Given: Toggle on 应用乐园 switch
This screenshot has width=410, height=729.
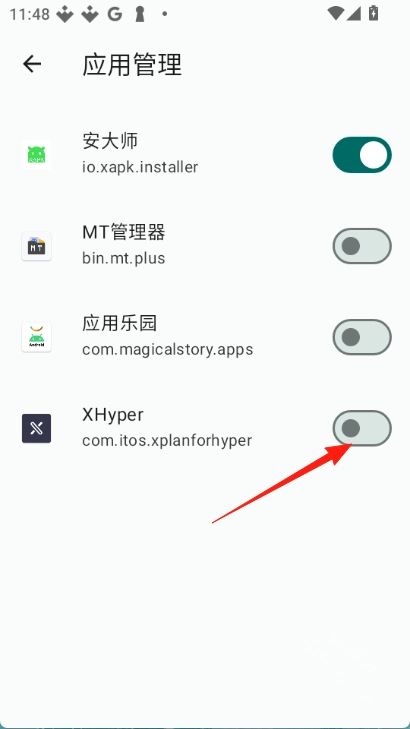Looking at the screenshot, I should click(362, 337).
